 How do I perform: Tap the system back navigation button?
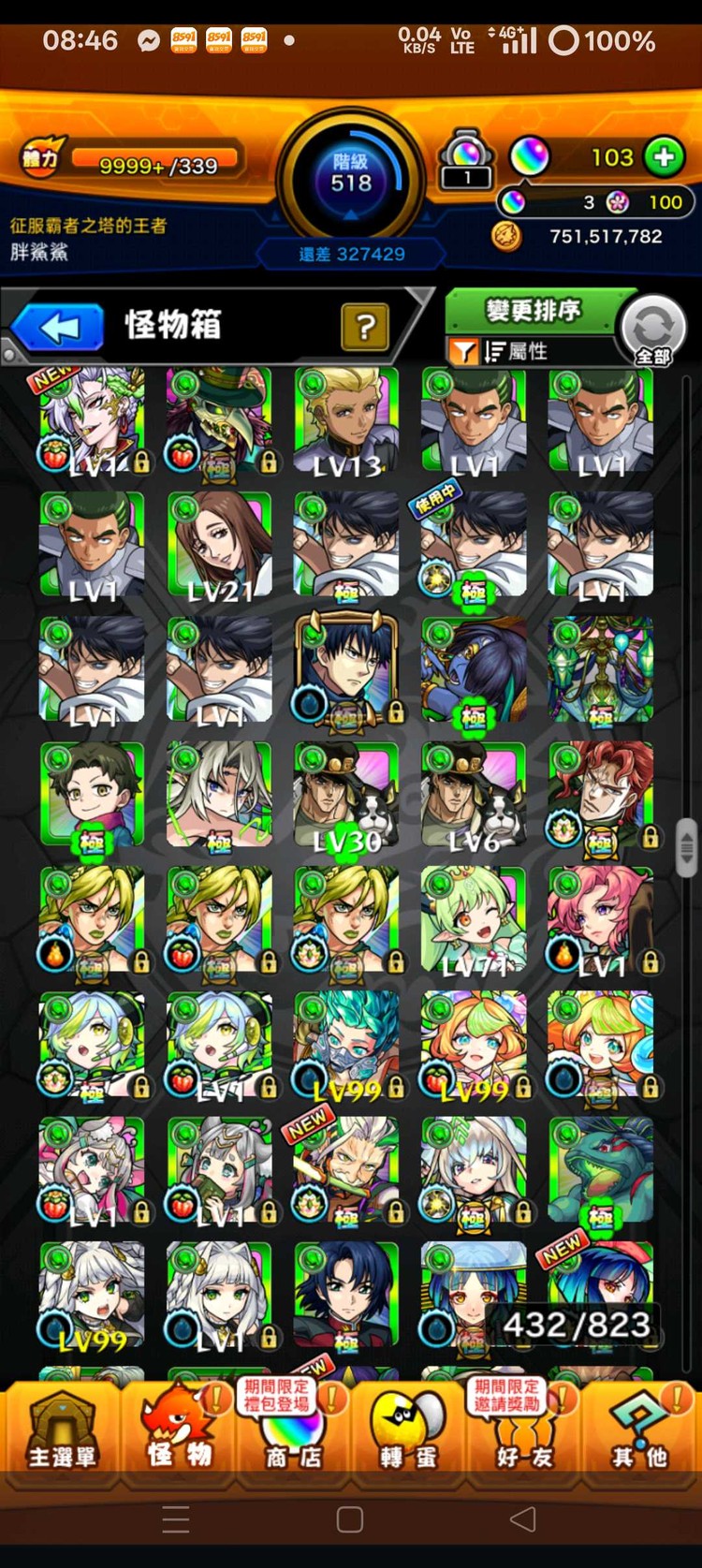pos(524,1518)
